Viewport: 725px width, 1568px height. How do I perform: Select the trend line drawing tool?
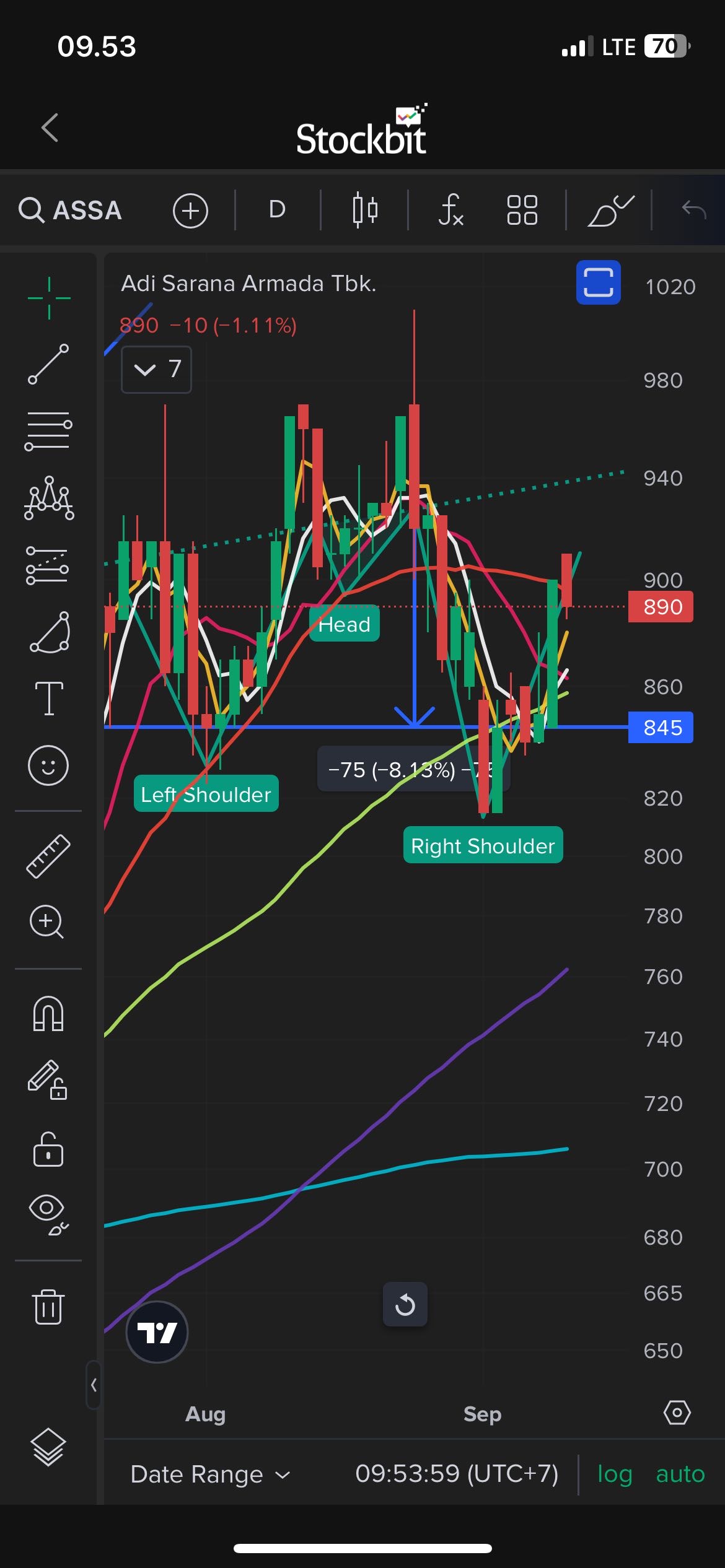coord(48,364)
